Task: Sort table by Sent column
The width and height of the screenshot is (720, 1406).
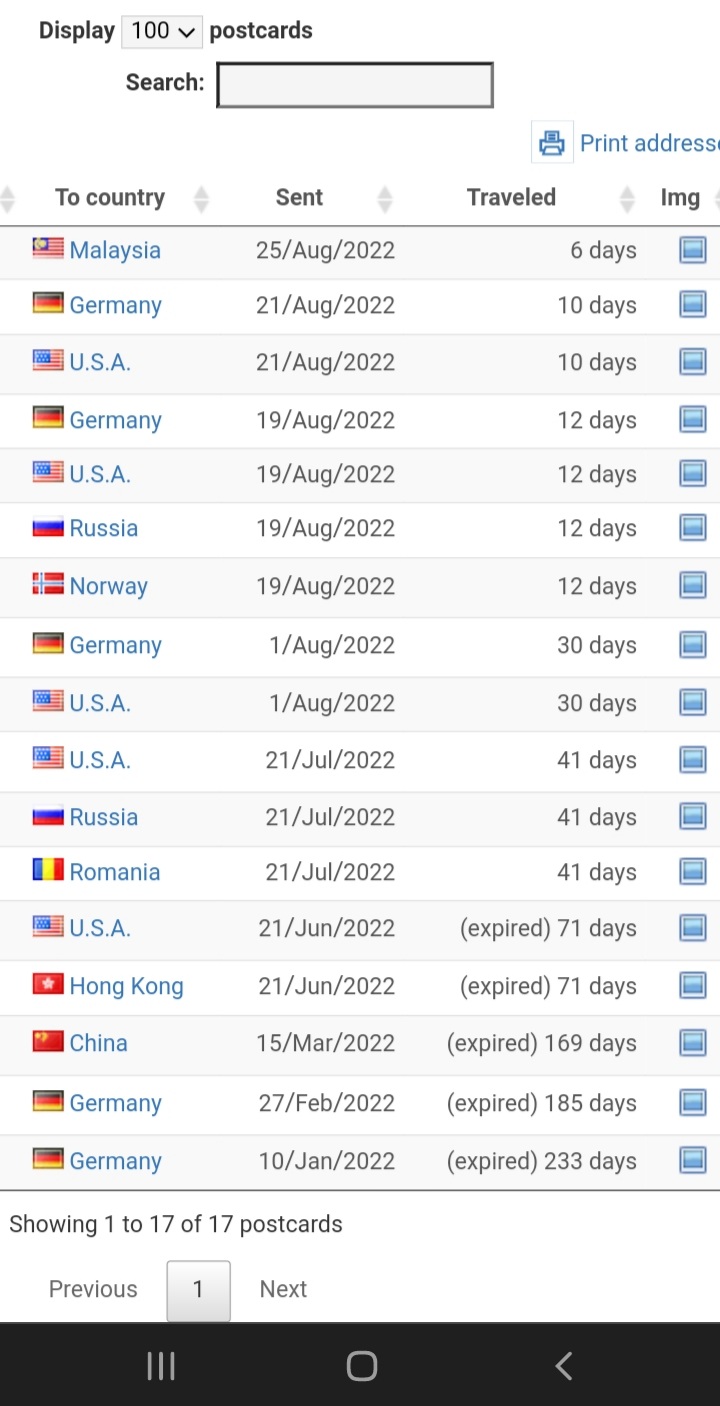Action: pos(299,198)
